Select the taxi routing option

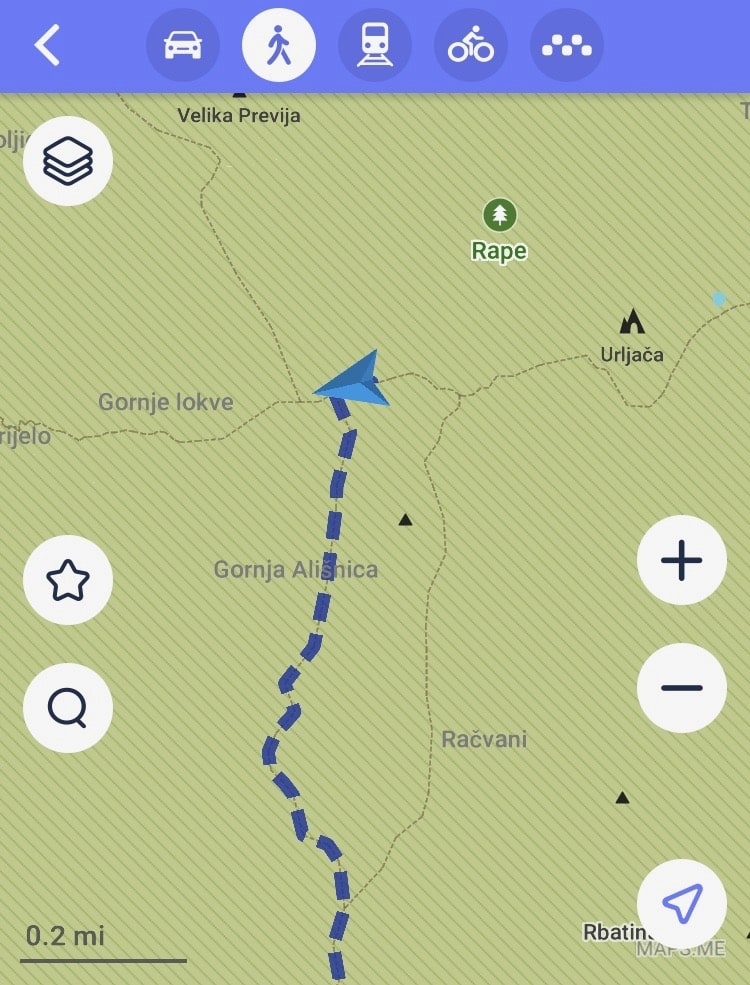[567, 46]
